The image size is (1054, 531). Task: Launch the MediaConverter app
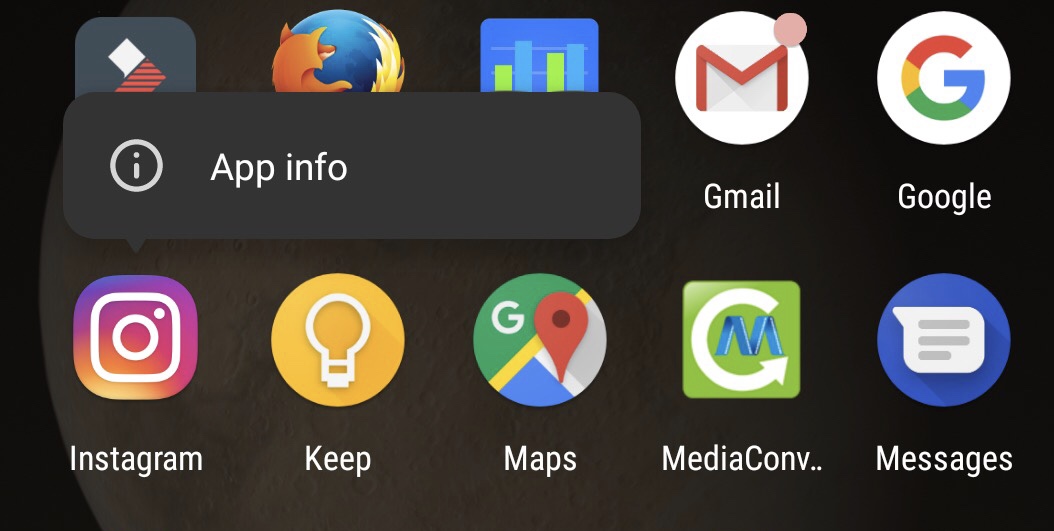pos(741,340)
